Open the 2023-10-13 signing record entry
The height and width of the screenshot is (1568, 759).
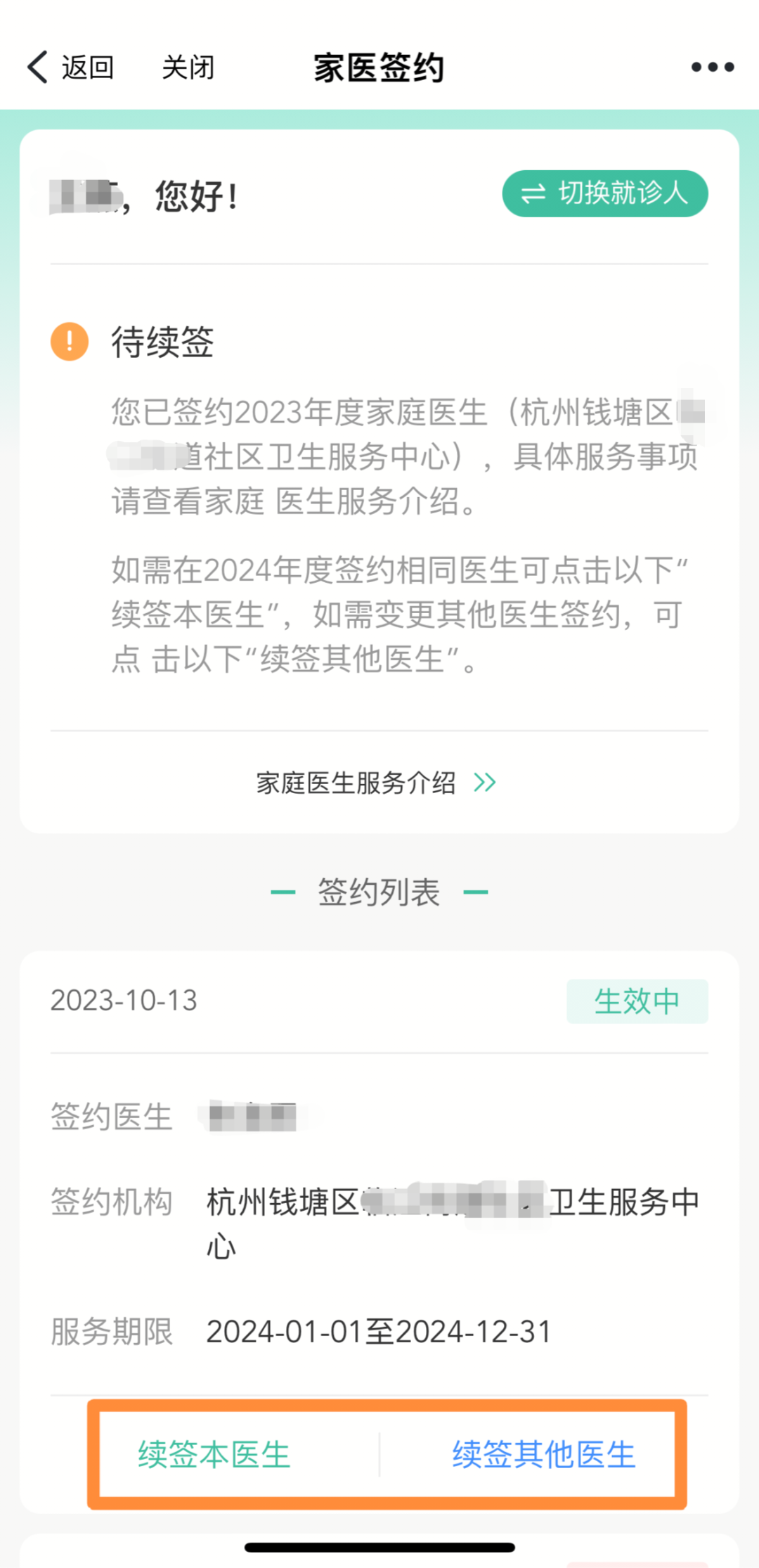(124, 1001)
